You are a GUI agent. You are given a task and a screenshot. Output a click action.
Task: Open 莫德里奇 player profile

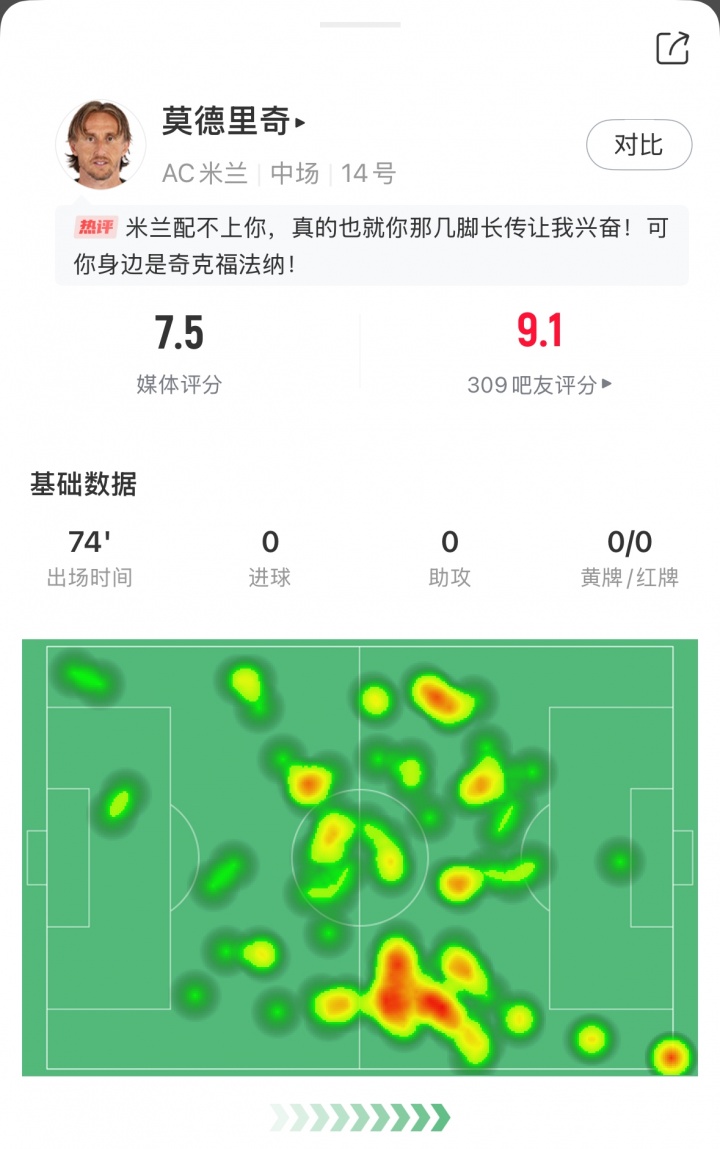pos(234,122)
